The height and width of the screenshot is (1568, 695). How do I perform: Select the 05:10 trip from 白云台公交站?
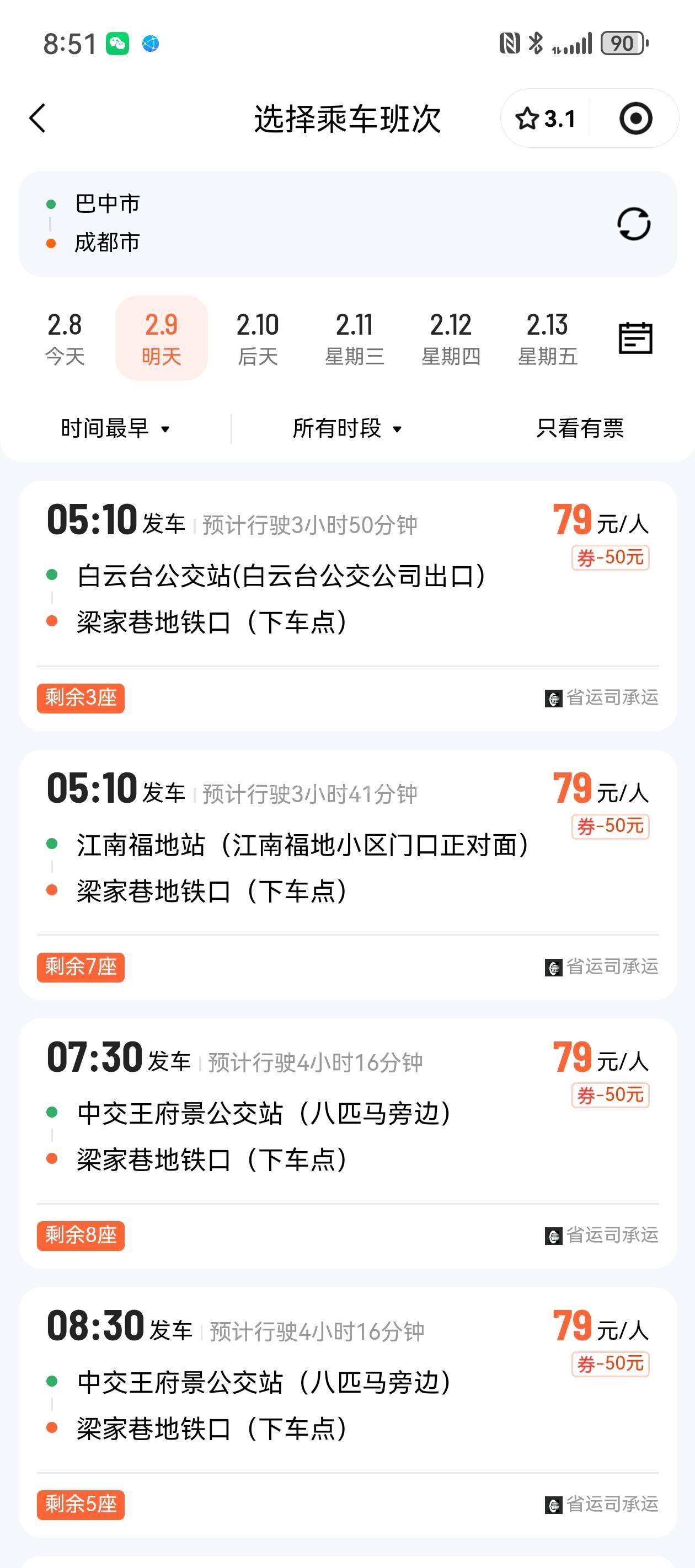point(347,605)
